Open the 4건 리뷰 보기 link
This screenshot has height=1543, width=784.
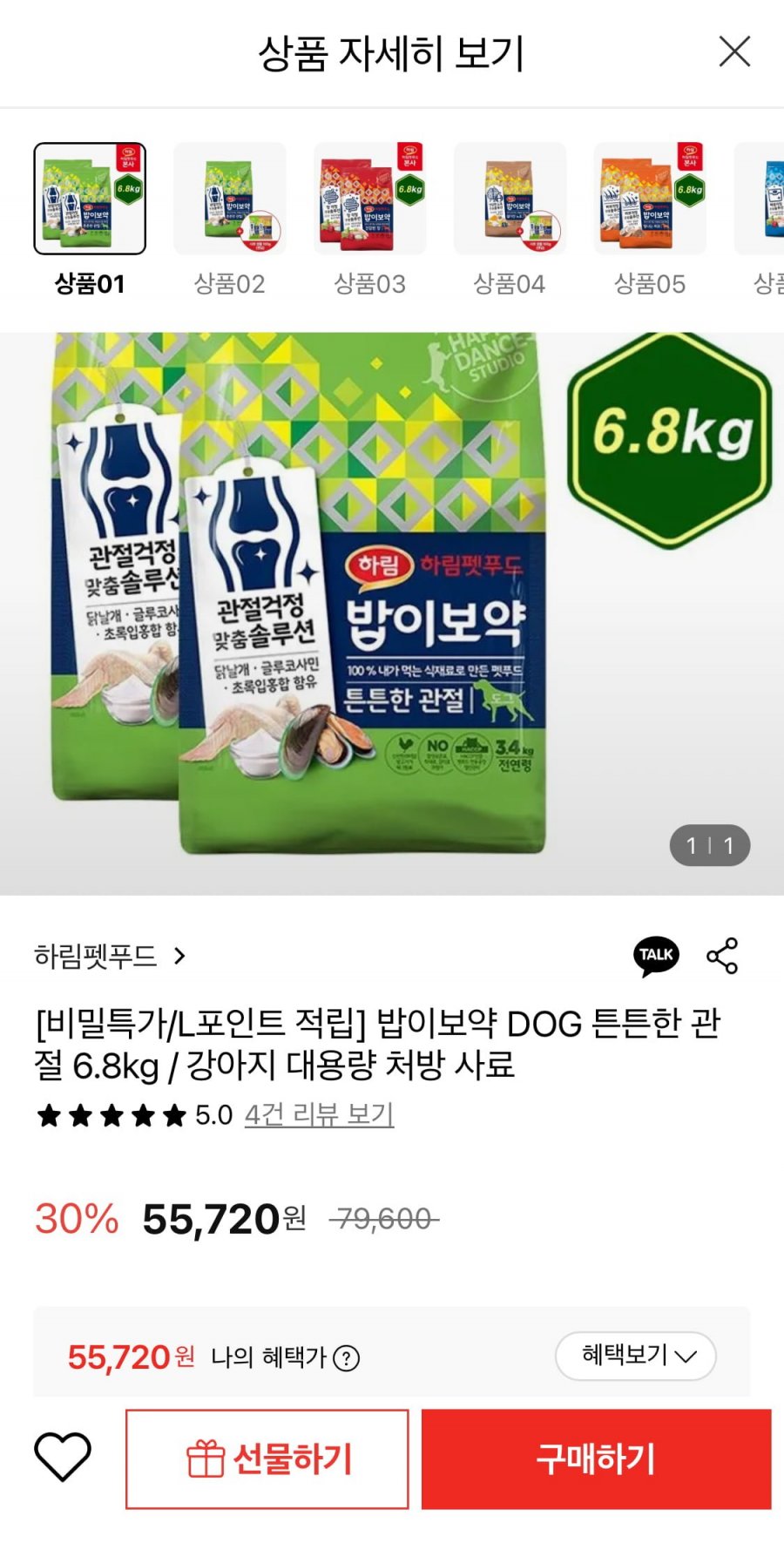pyautogui.click(x=319, y=1114)
